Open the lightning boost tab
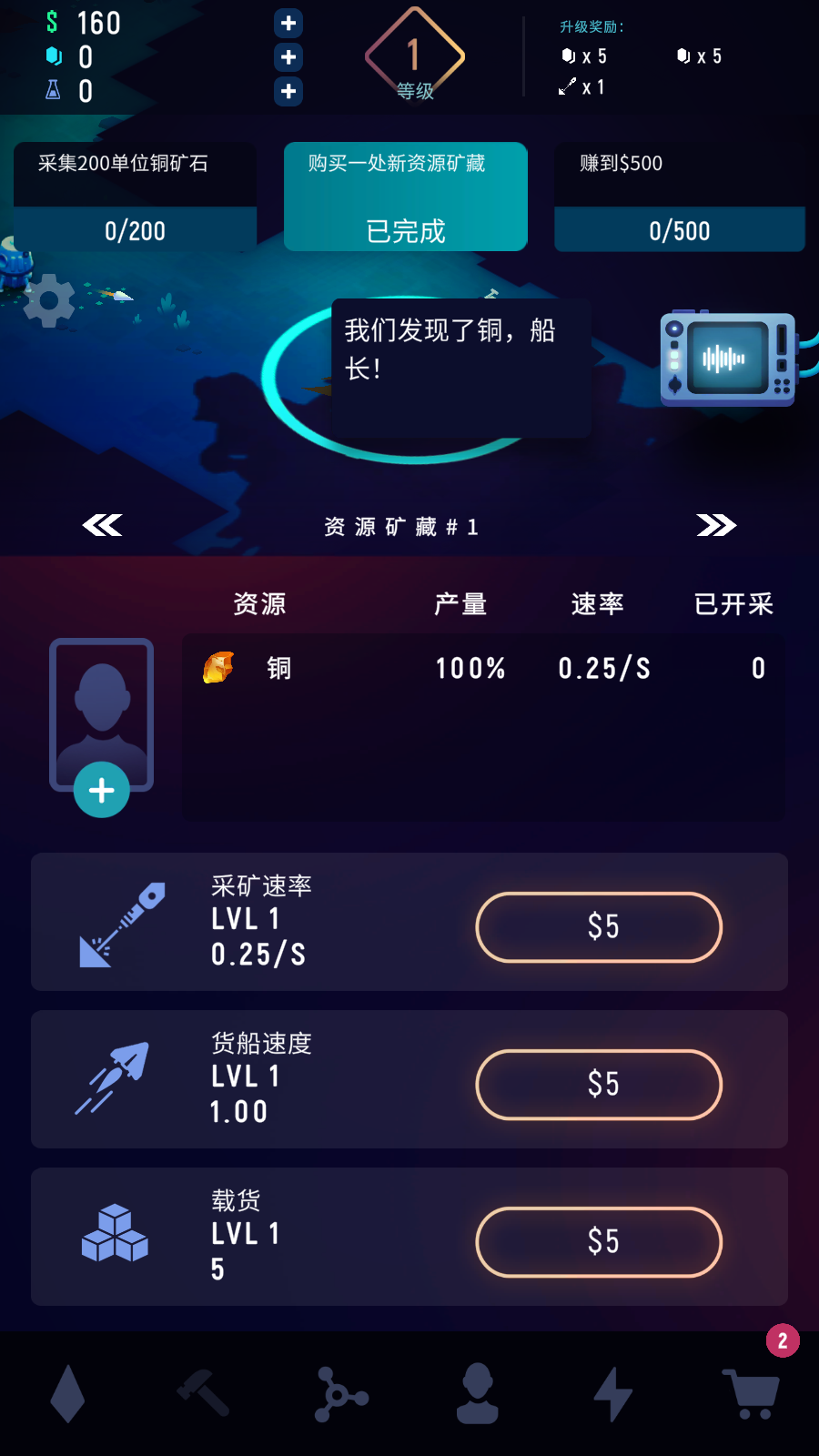The height and width of the screenshot is (1456, 819). click(x=613, y=1394)
